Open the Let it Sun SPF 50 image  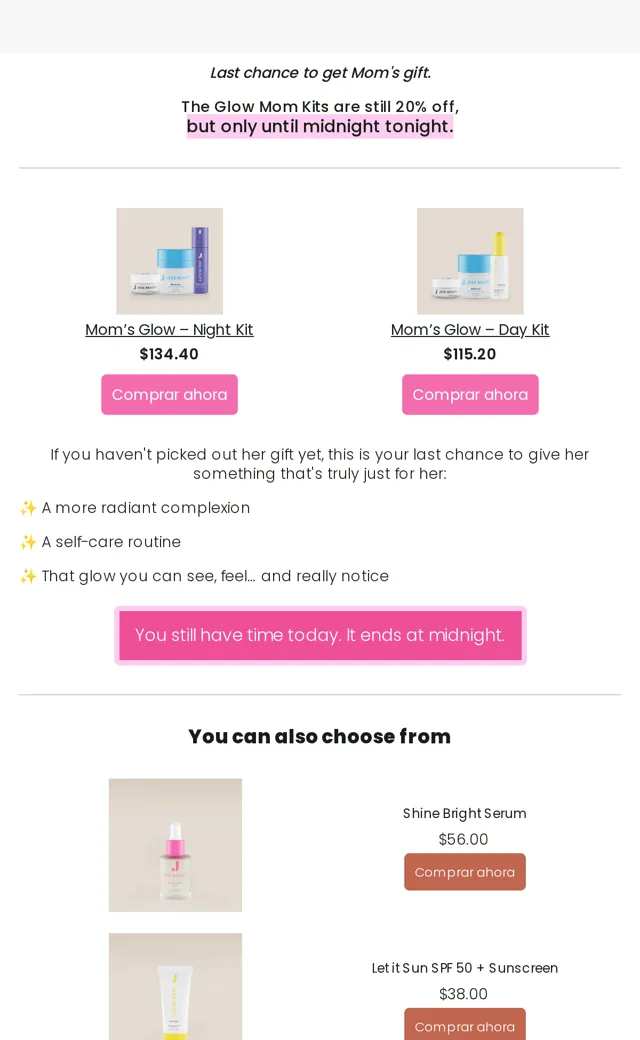(x=175, y=986)
